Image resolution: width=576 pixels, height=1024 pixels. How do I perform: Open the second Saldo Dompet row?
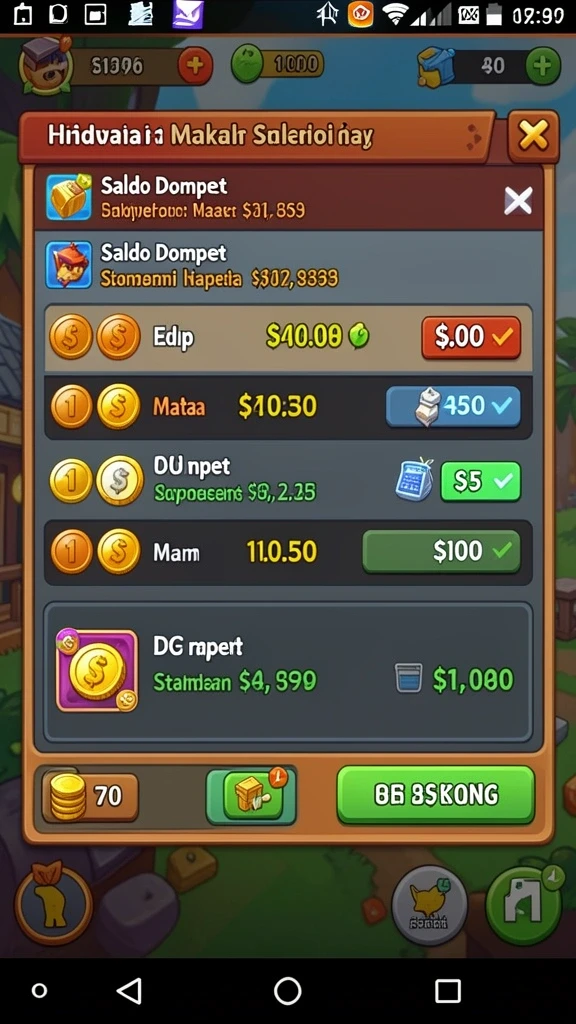[288, 266]
